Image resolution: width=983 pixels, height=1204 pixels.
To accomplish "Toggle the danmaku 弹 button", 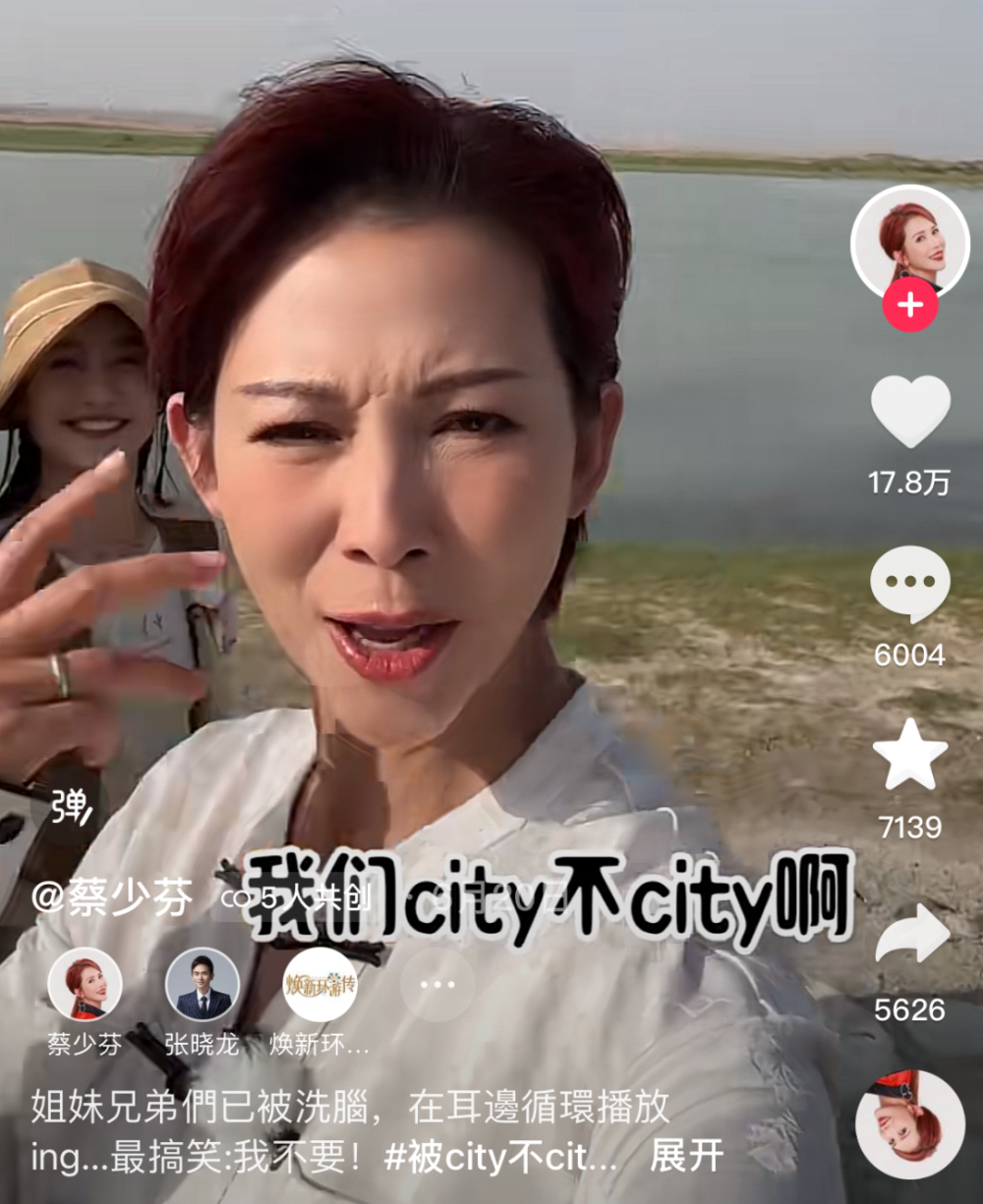I will pyautogui.click(x=70, y=808).
